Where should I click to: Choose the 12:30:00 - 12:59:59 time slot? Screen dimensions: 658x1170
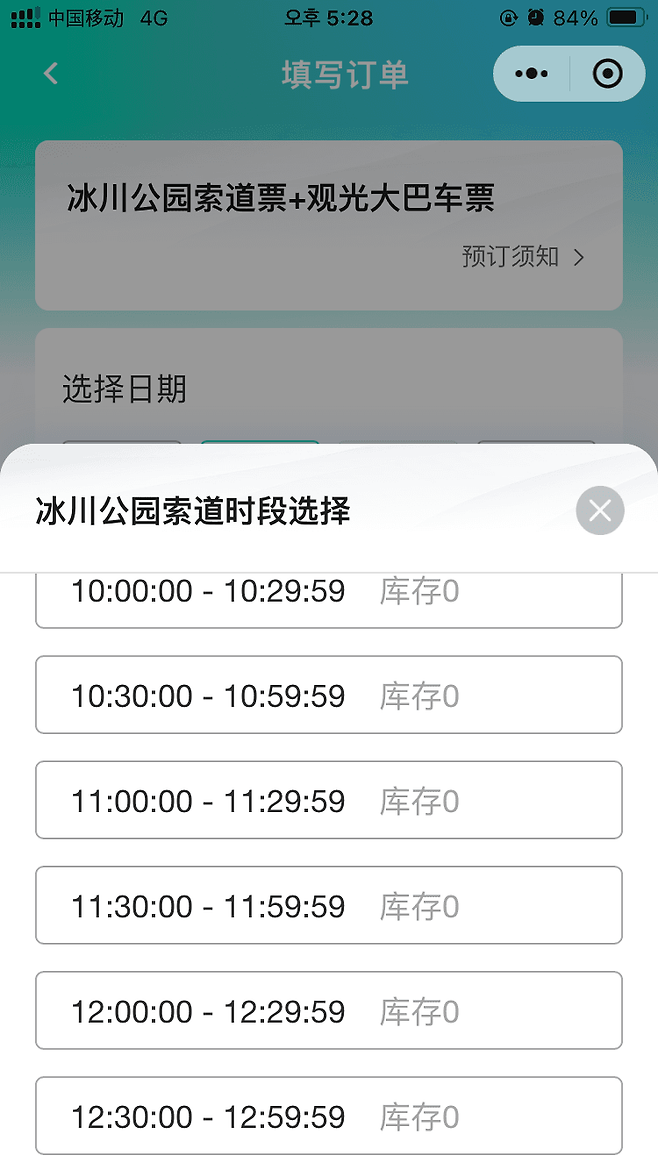click(329, 1116)
